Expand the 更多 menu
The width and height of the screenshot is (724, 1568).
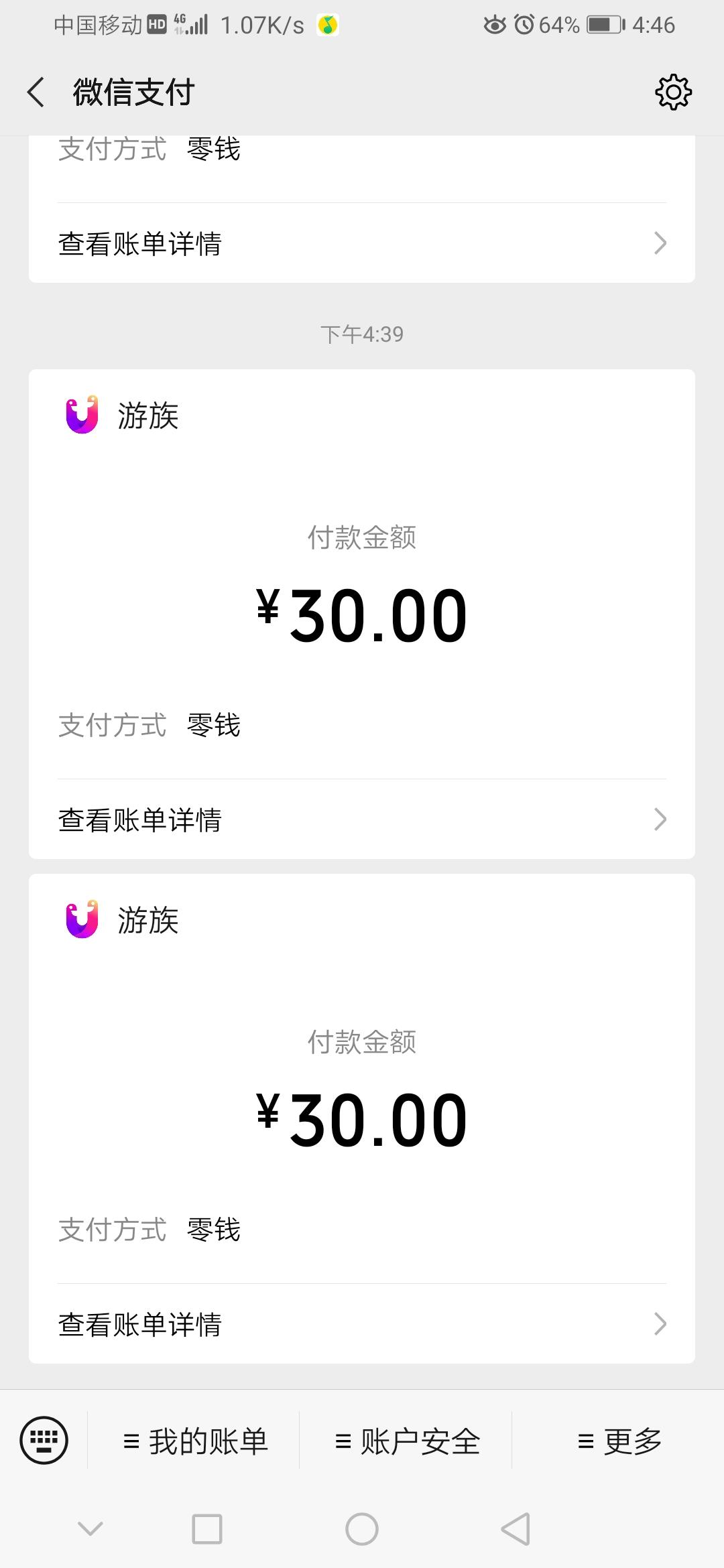click(x=619, y=1441)
